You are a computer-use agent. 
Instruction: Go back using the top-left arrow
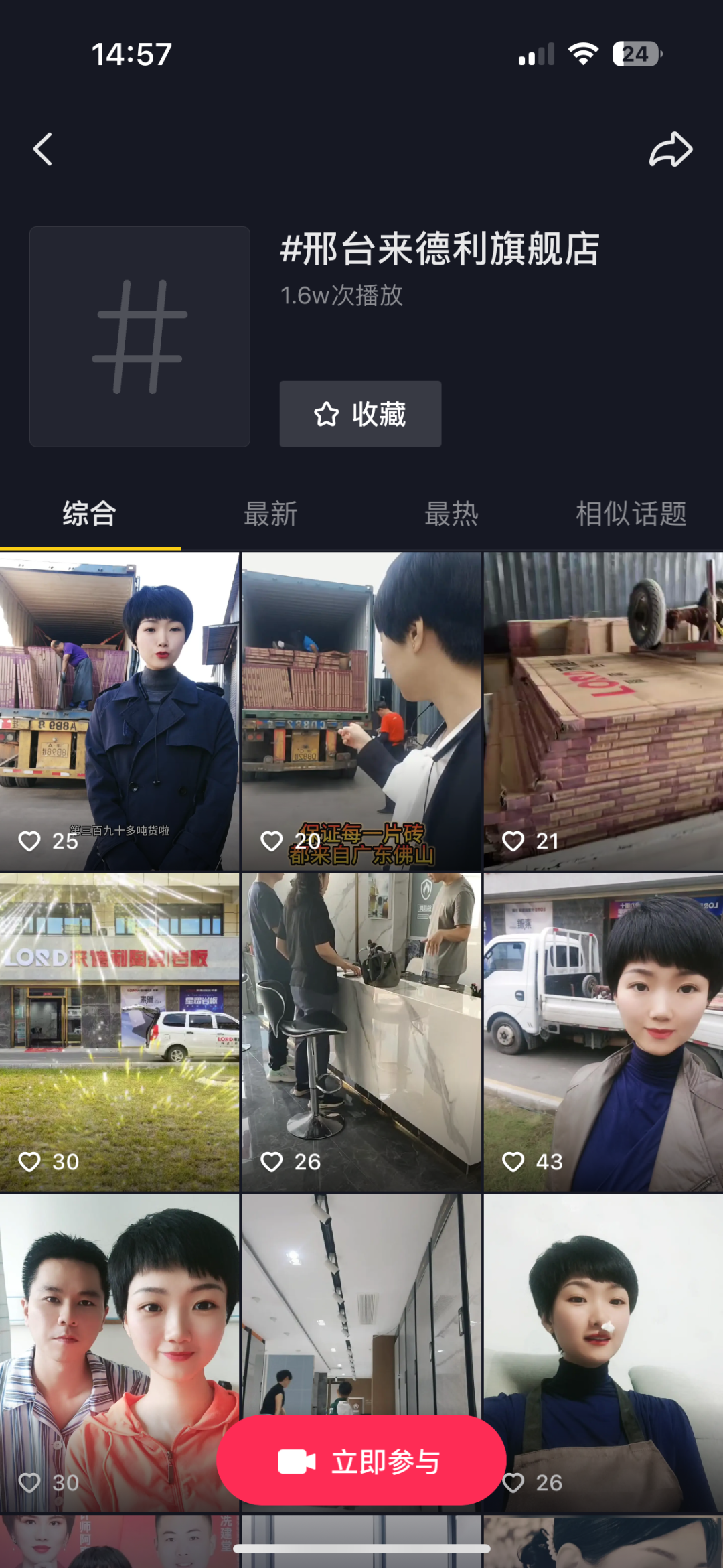pyautogui.click(x=43, y=149)
